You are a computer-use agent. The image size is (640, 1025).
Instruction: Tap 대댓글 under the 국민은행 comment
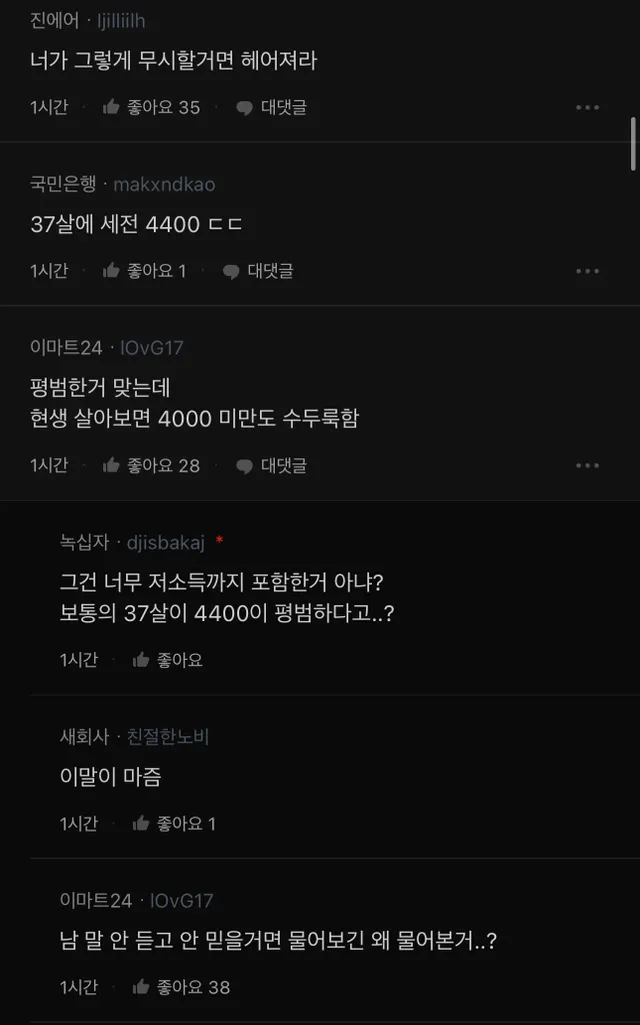click(x=258, y=271)
